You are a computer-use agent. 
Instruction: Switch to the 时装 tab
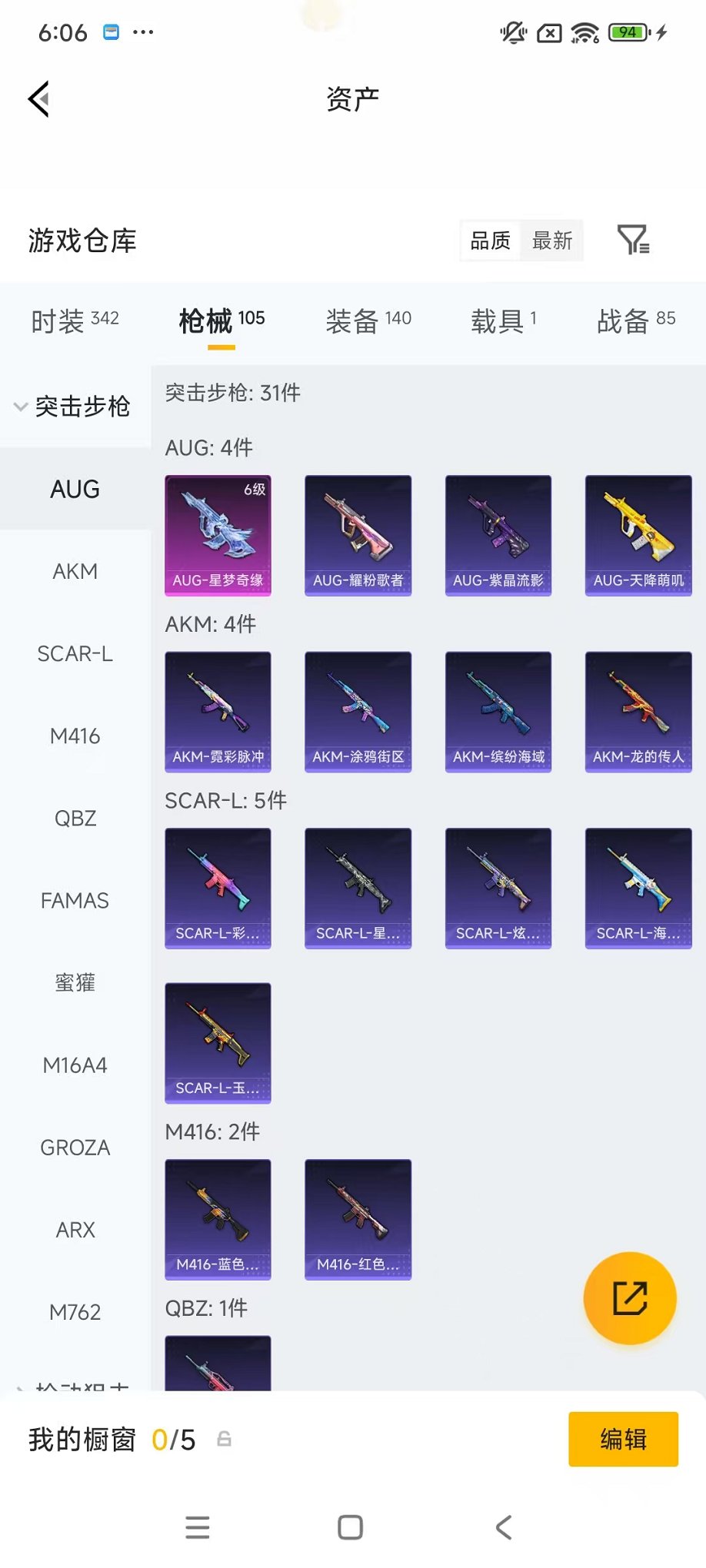click(x=75, y=321)
